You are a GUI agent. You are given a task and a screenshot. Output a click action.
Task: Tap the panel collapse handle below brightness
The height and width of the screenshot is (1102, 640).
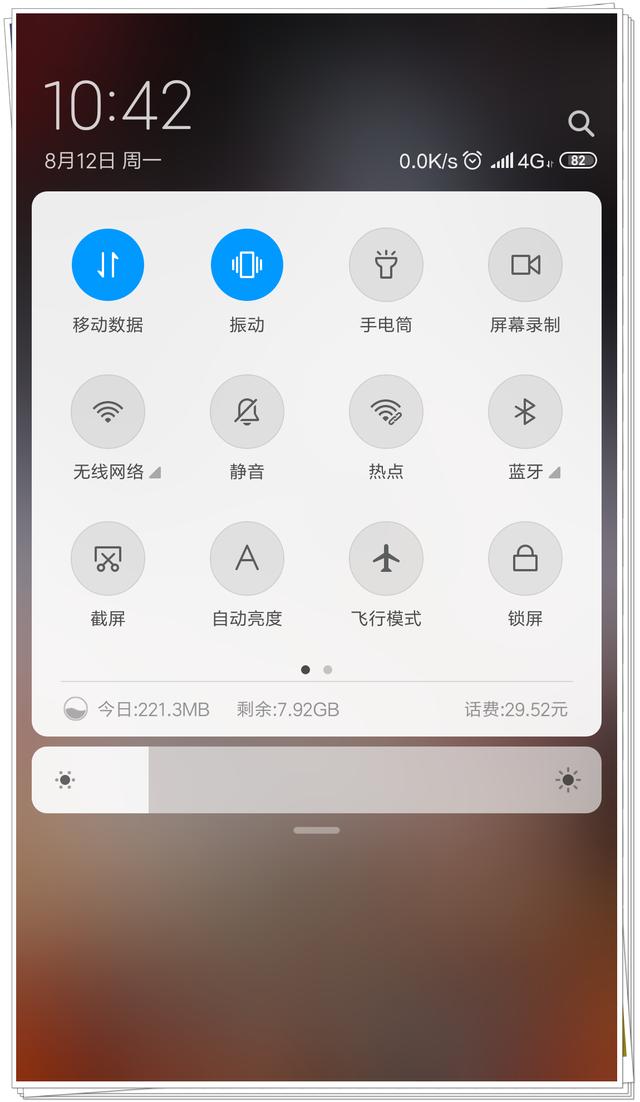point(316,830)
